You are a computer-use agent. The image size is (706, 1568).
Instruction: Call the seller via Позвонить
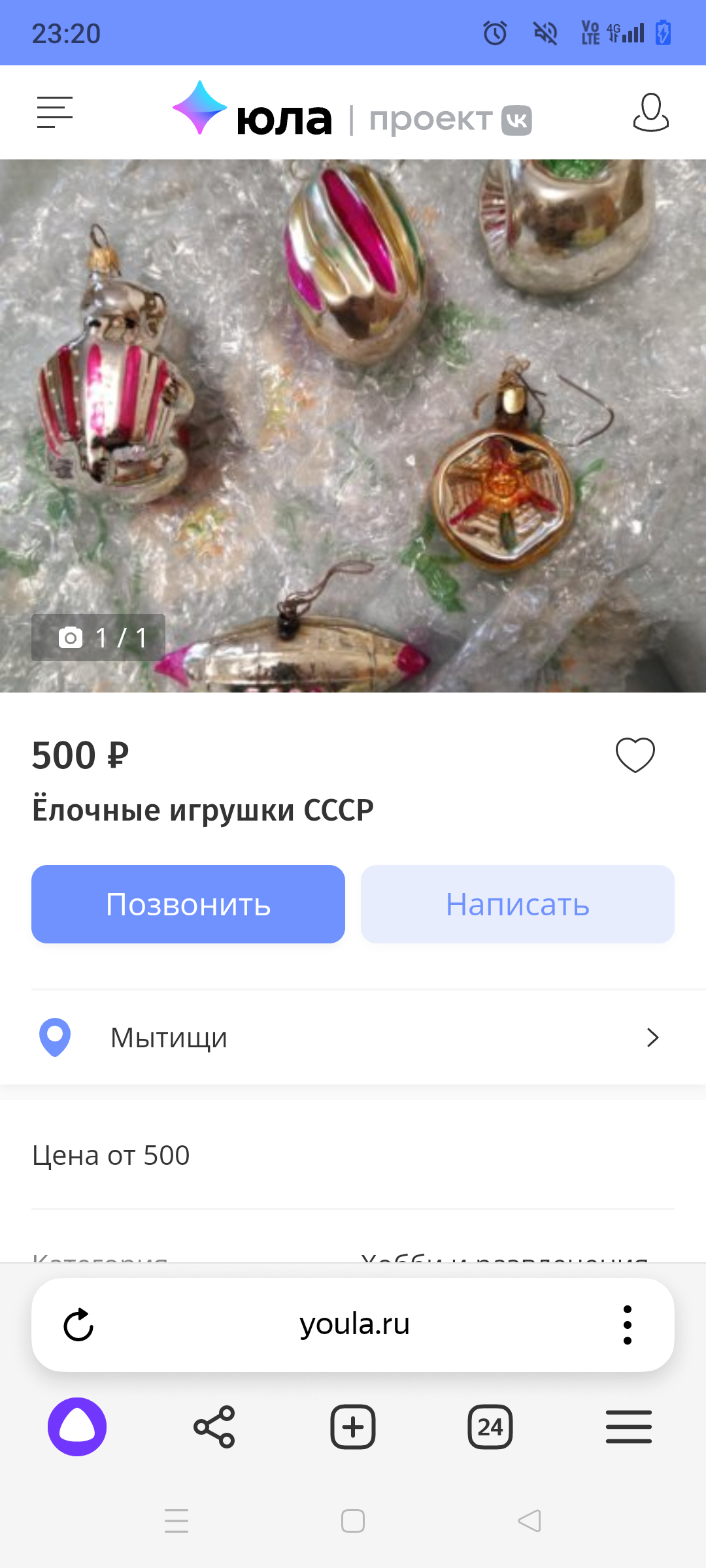click(x=188, y=904)
